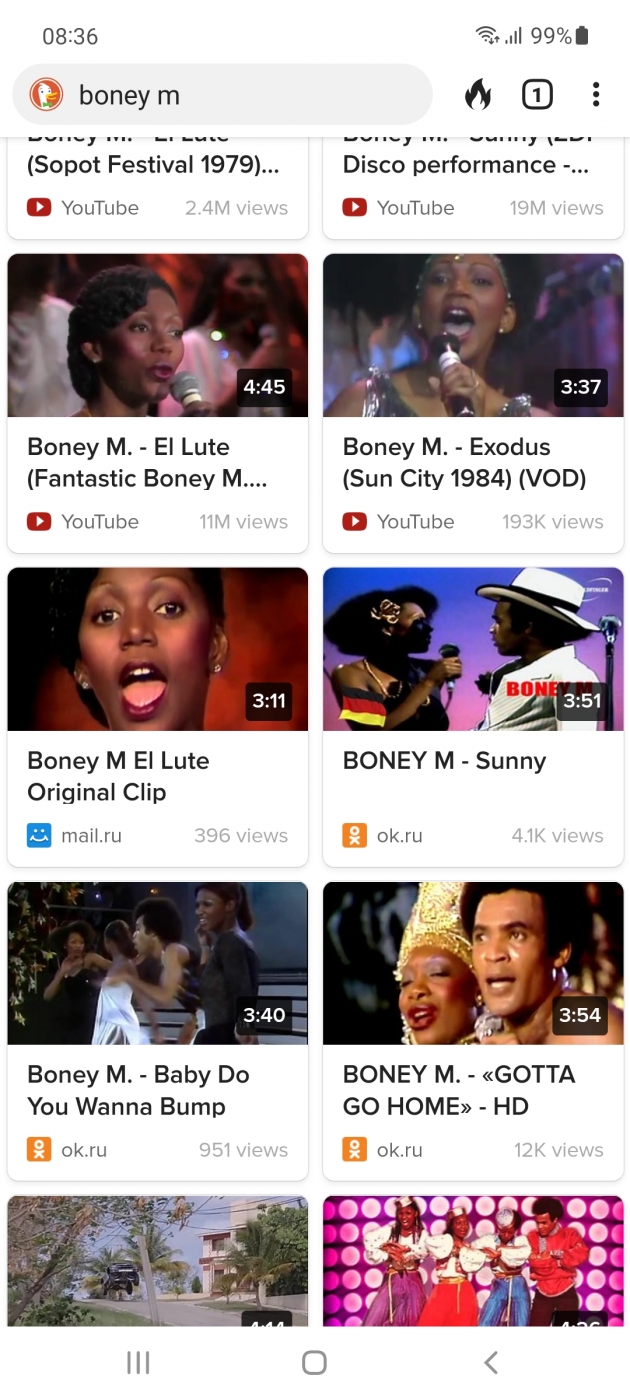630x1400 pixels.
Task: Watch BONEY M. «GOTTA GO HOME» - HD
Action: click(473, 1030)
